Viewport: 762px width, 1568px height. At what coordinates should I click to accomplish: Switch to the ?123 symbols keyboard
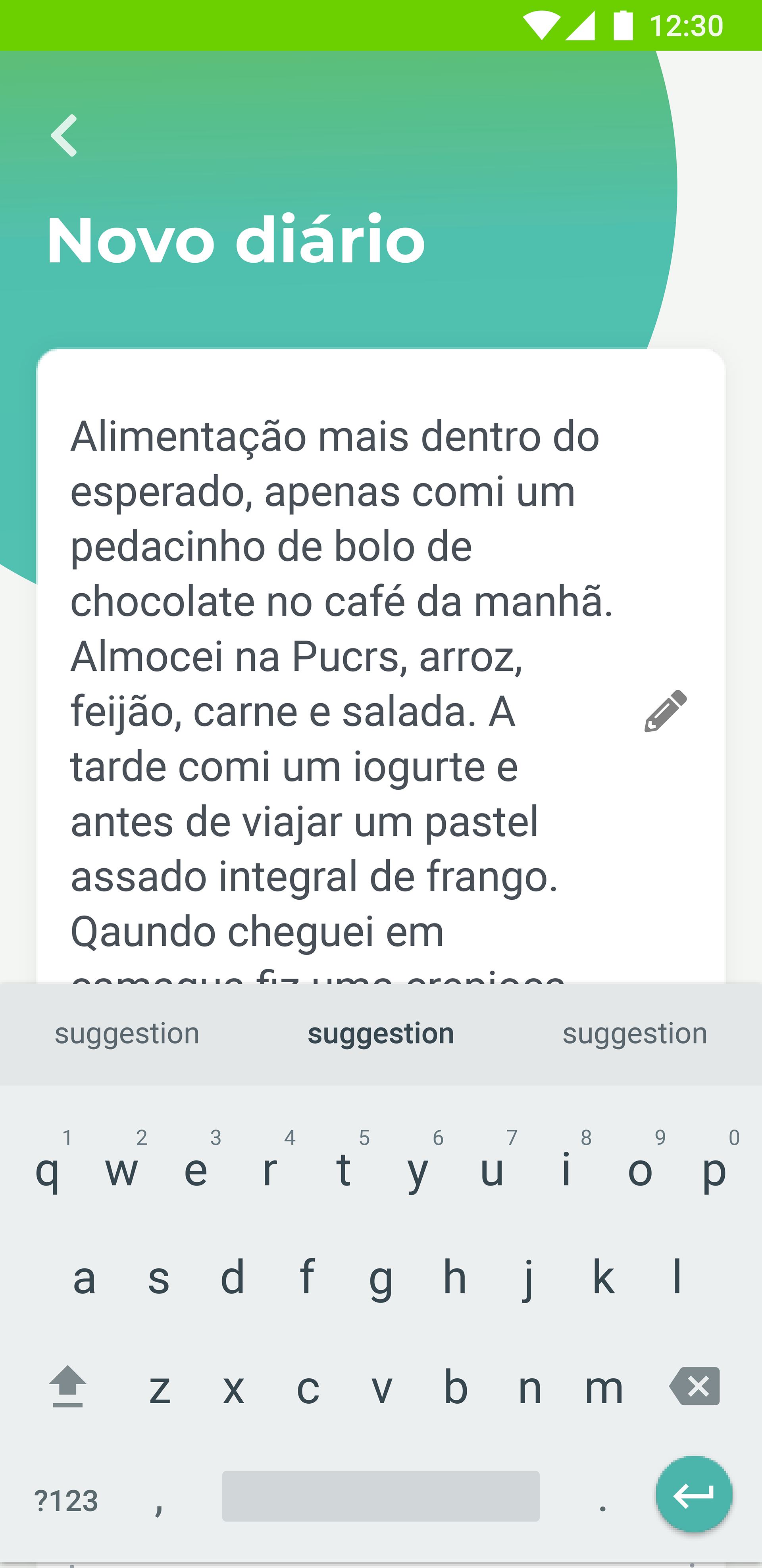tap(66, 1501)
